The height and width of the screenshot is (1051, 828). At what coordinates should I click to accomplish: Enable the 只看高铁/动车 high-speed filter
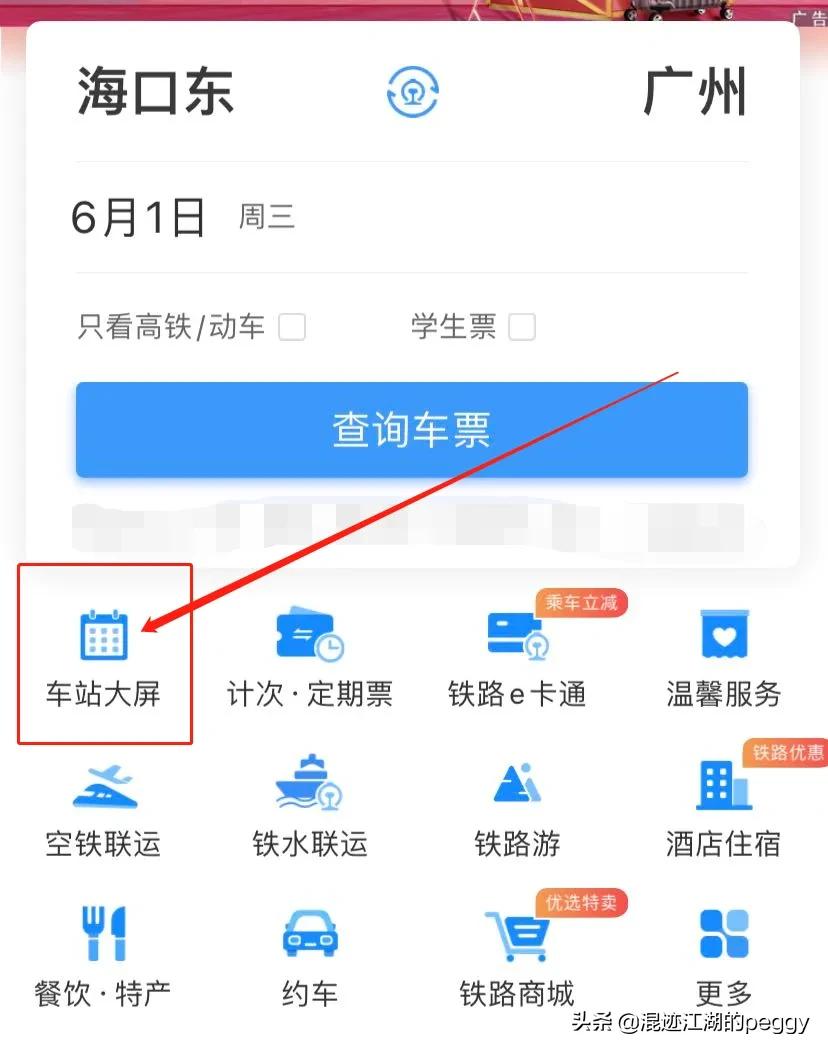pyautogui.click(x=291, y=327)
